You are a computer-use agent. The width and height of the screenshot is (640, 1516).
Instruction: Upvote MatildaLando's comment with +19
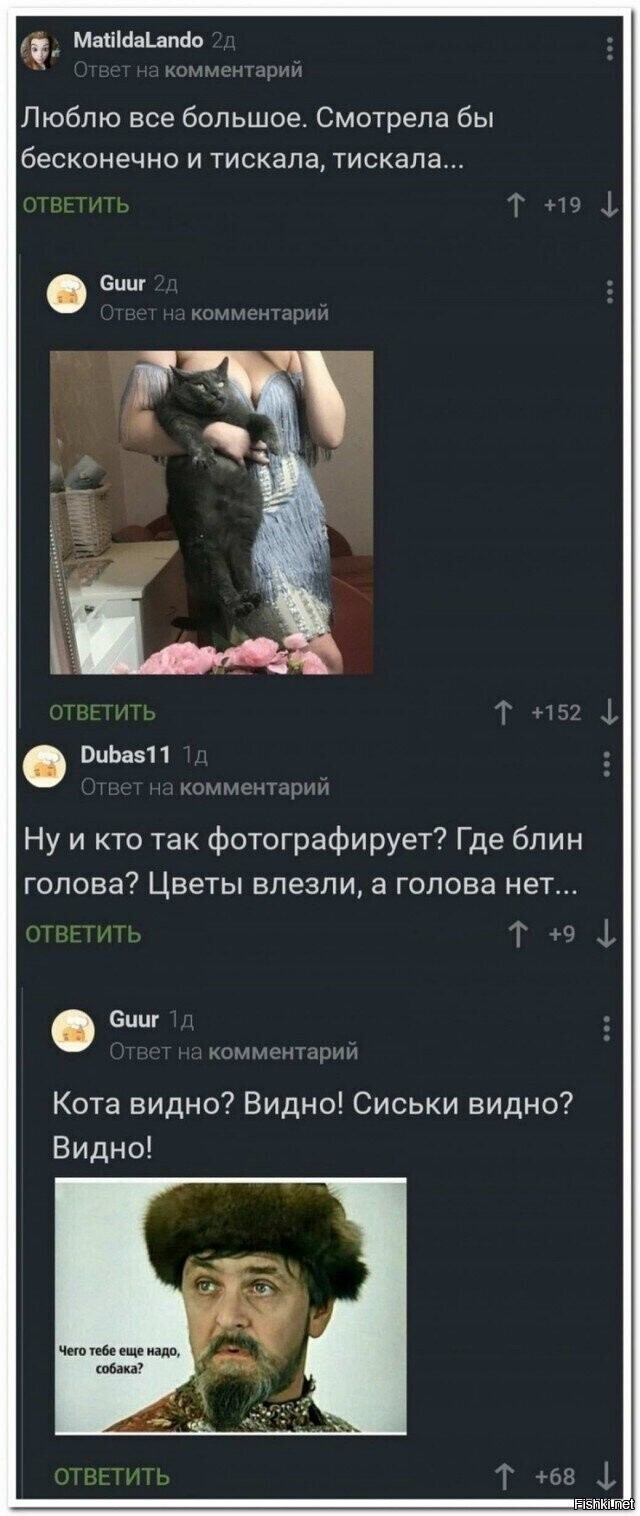pyautogui.click(x=516, y=206)
